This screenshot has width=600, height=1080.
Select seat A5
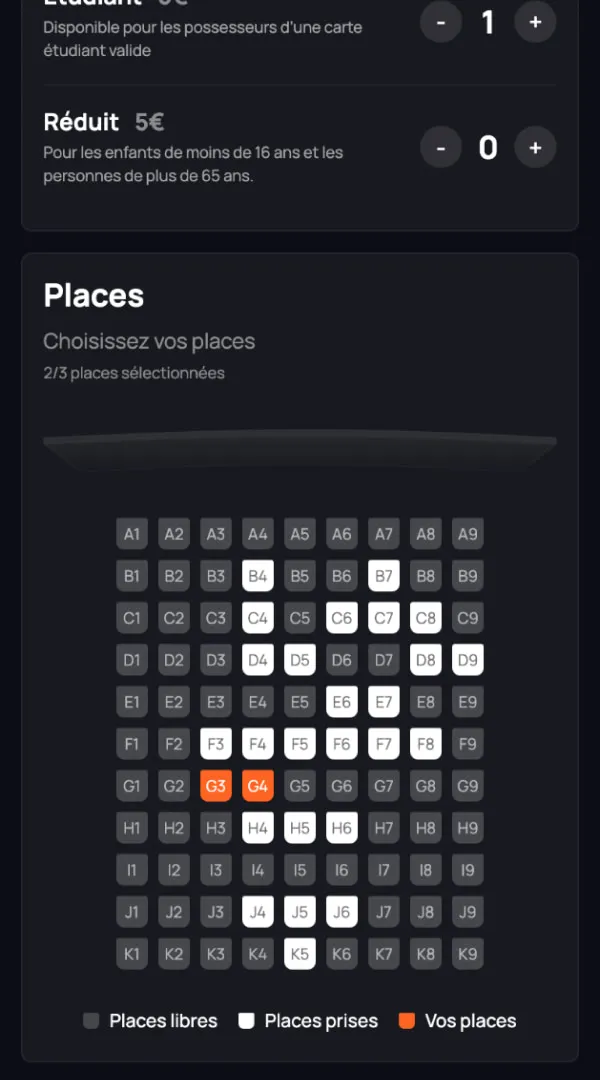[x=300, y=534]
